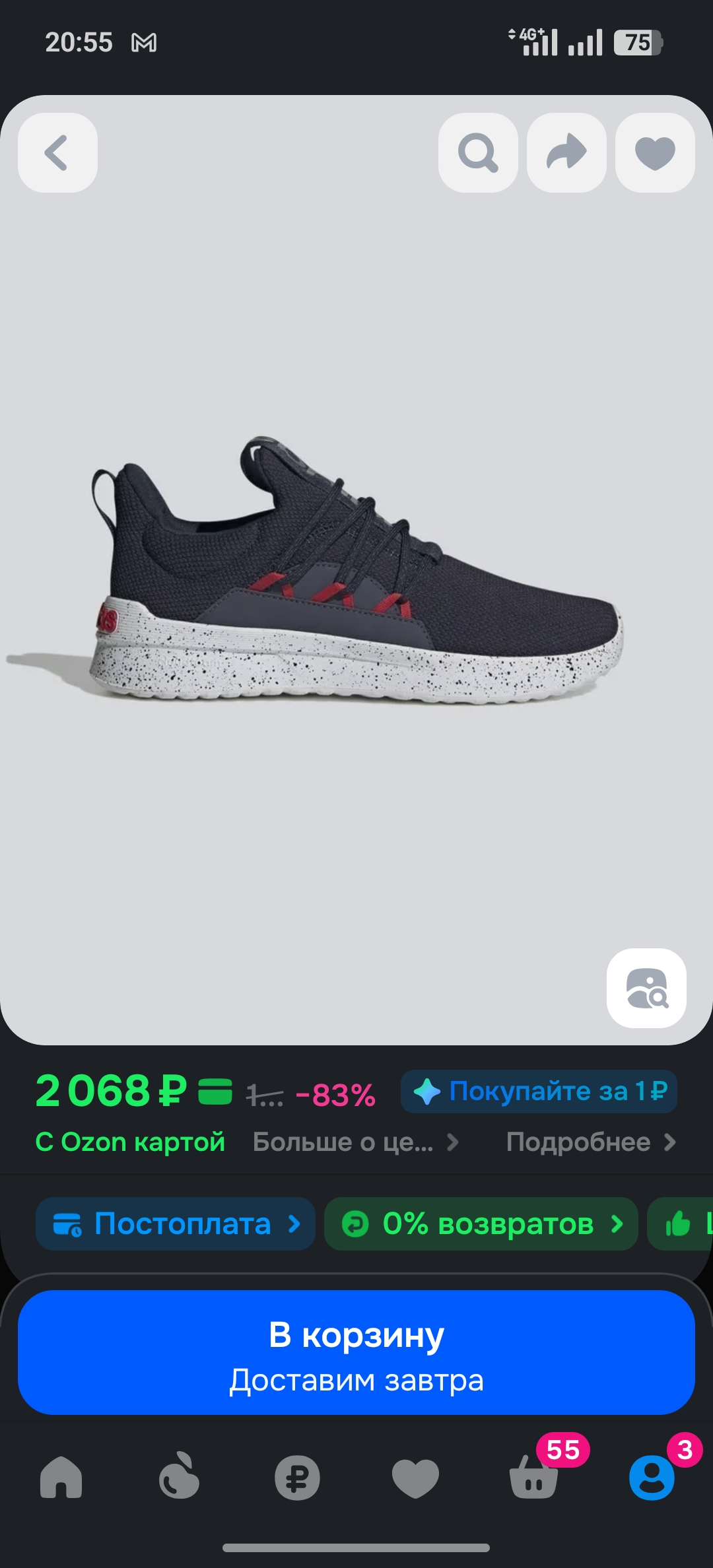Viewport: 713px width, 1568px height.
Task: Go to home screen via house icon
Action: tap(62, 1478)
